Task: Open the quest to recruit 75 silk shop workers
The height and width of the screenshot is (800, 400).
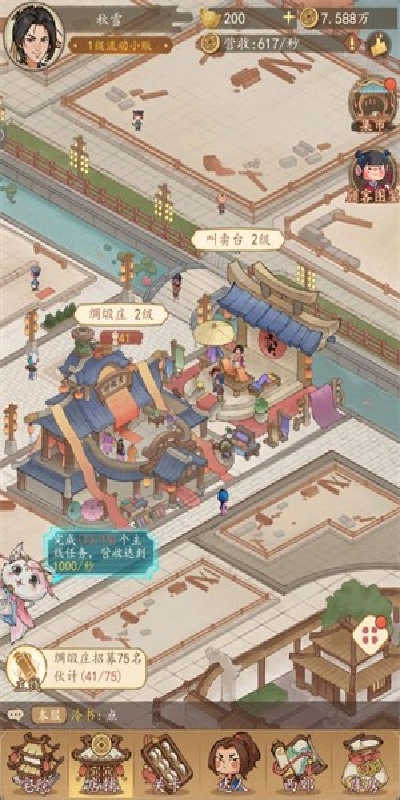Action: tap(77, 668)
